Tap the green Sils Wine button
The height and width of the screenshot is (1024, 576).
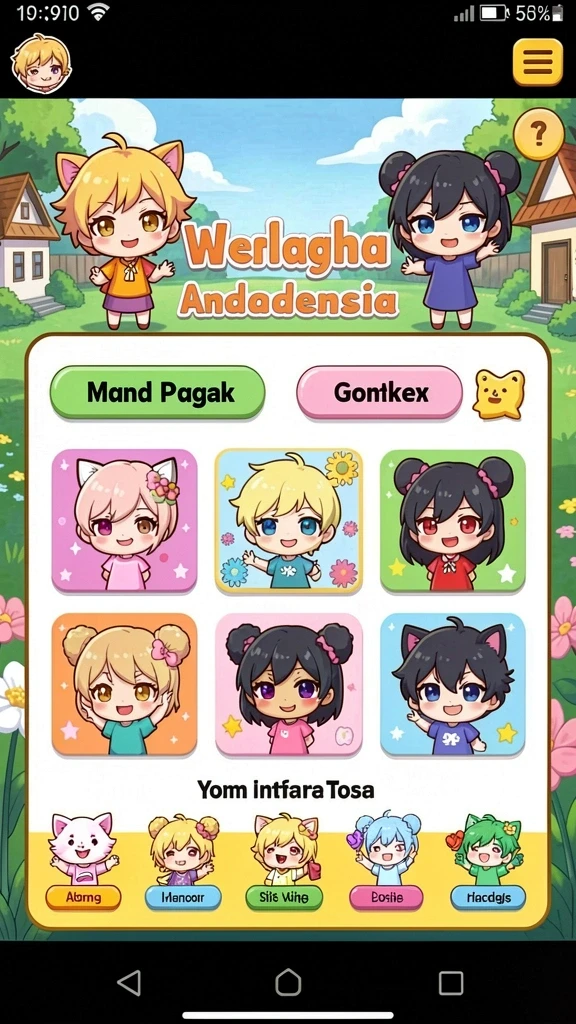(284, 897)
